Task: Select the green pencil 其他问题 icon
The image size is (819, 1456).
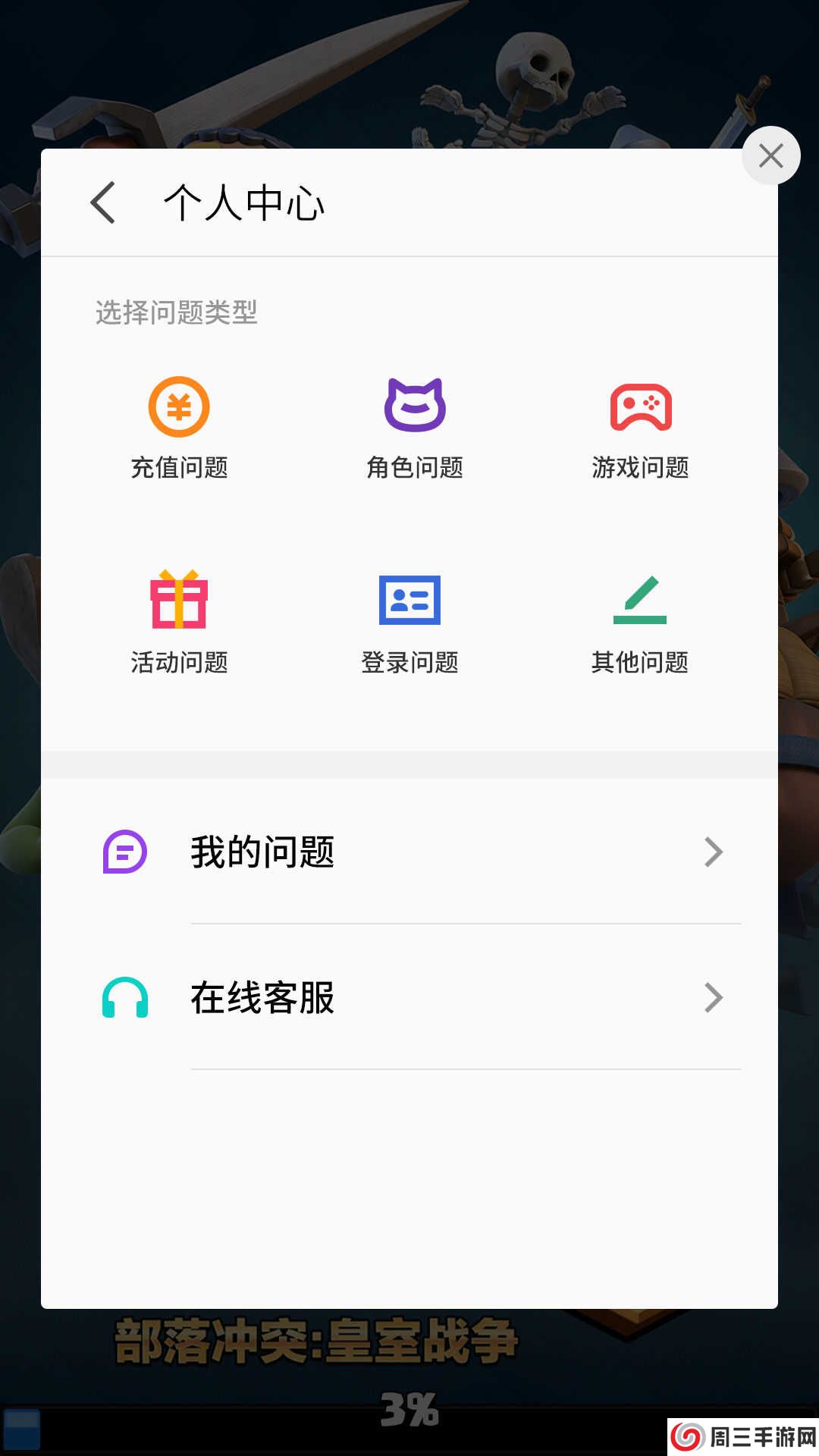Action: 641,601
